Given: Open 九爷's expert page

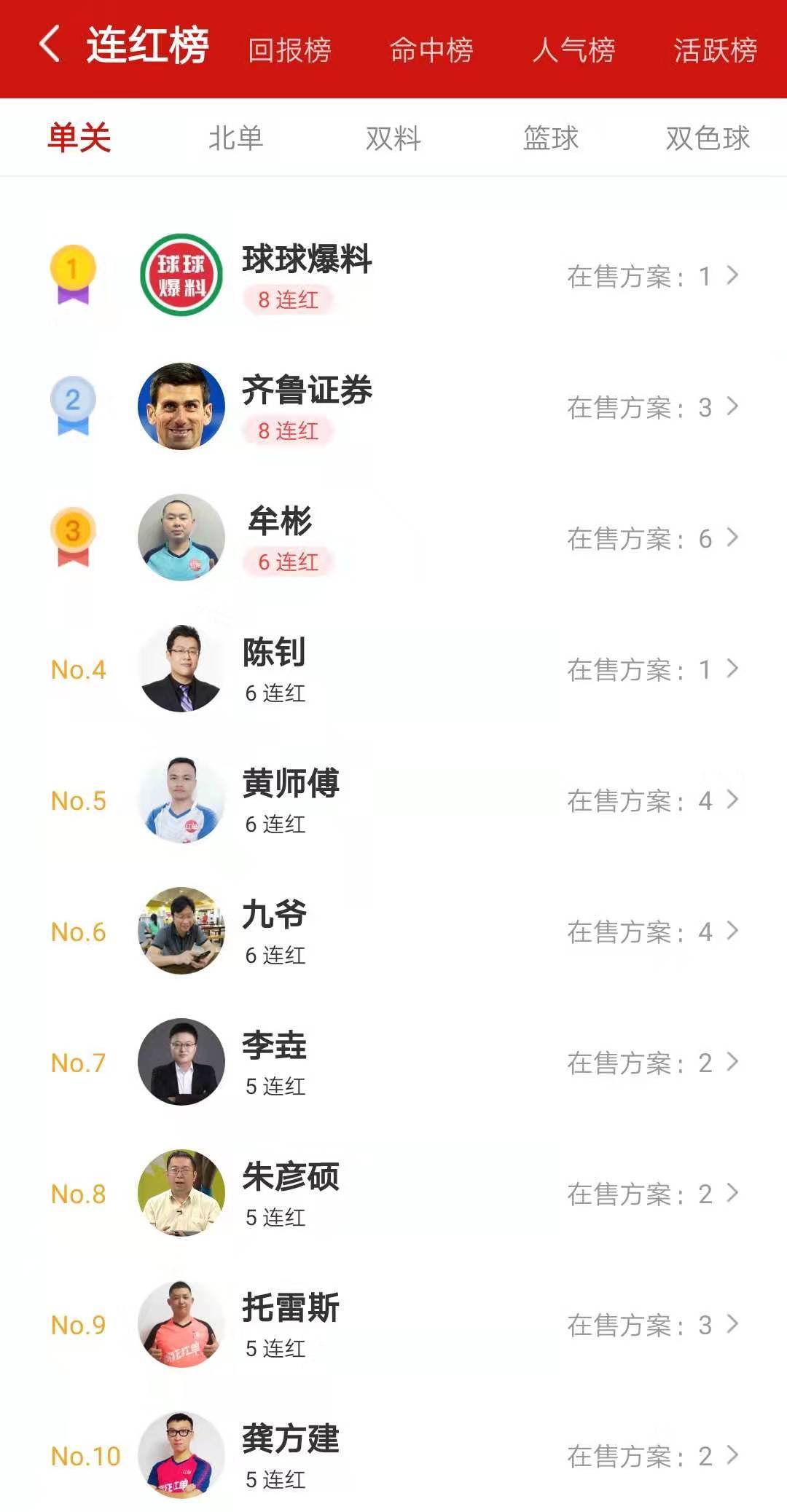Looking at the screenshot, I should (x=393, y=931).
